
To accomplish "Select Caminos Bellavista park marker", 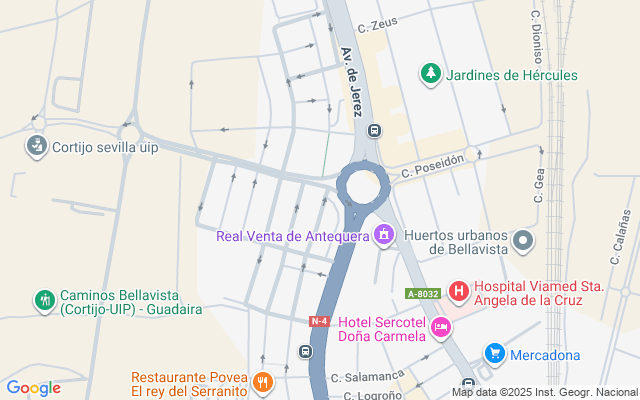I will point(44,300).
